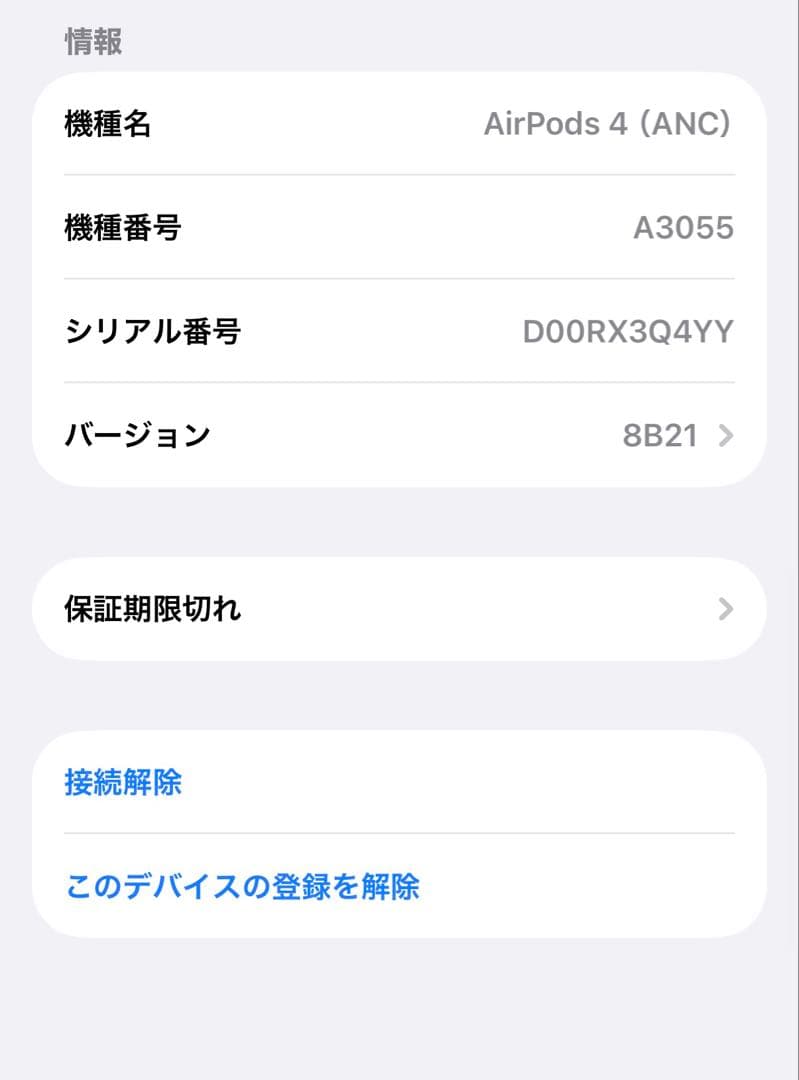Select the blue 接続解除 disconnect action
799x1080 pixels.
click(121, 783)
